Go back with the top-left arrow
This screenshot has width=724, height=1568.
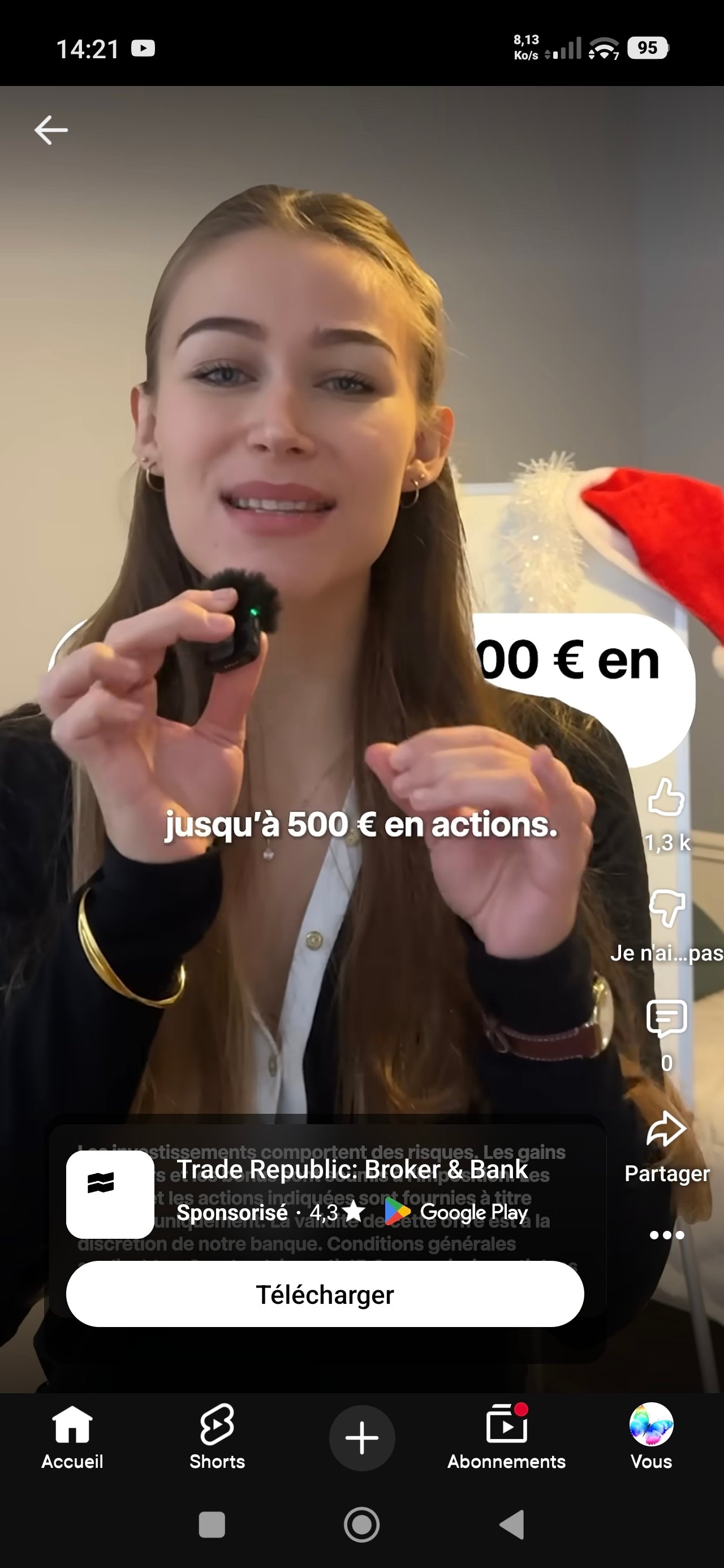51,130
